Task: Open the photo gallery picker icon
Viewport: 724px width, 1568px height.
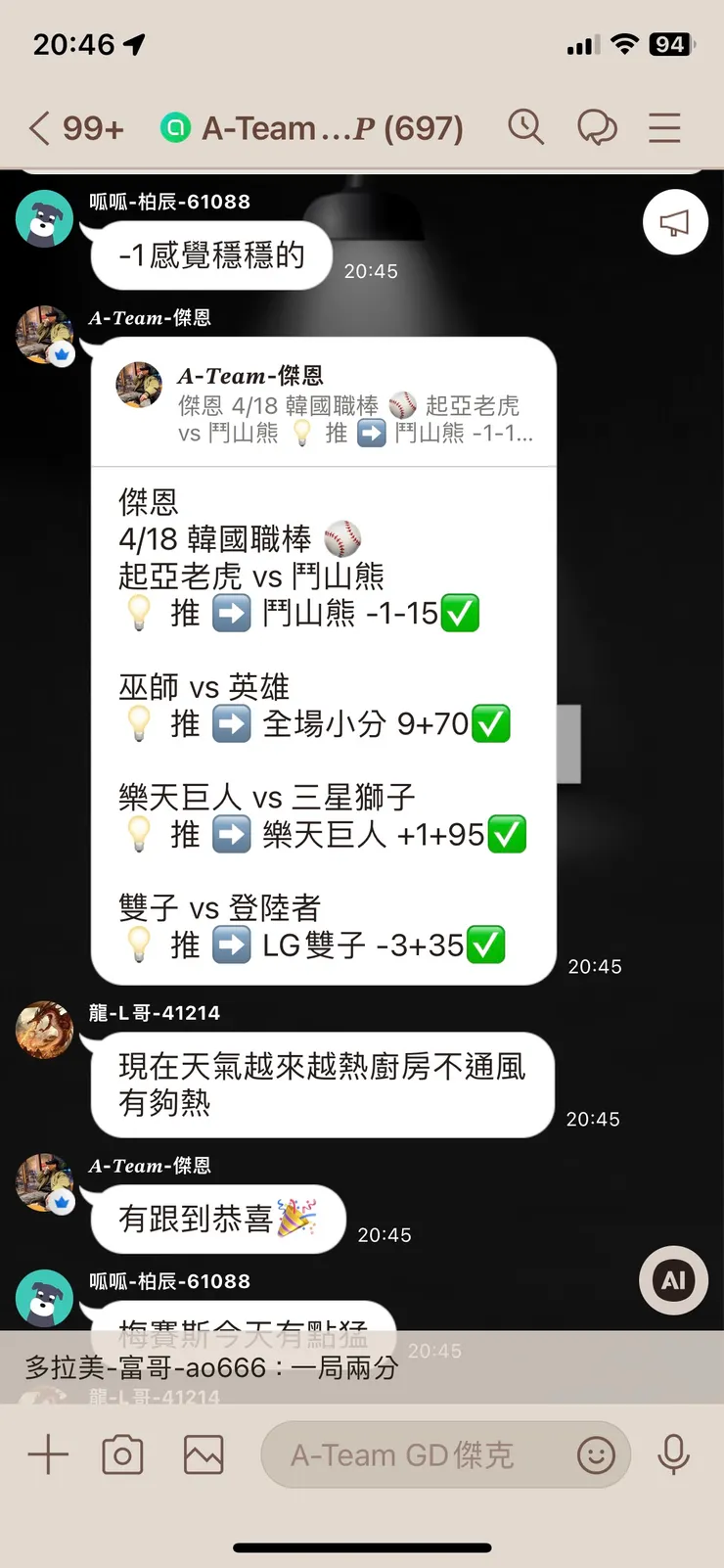Action: tap(202, 1454)
